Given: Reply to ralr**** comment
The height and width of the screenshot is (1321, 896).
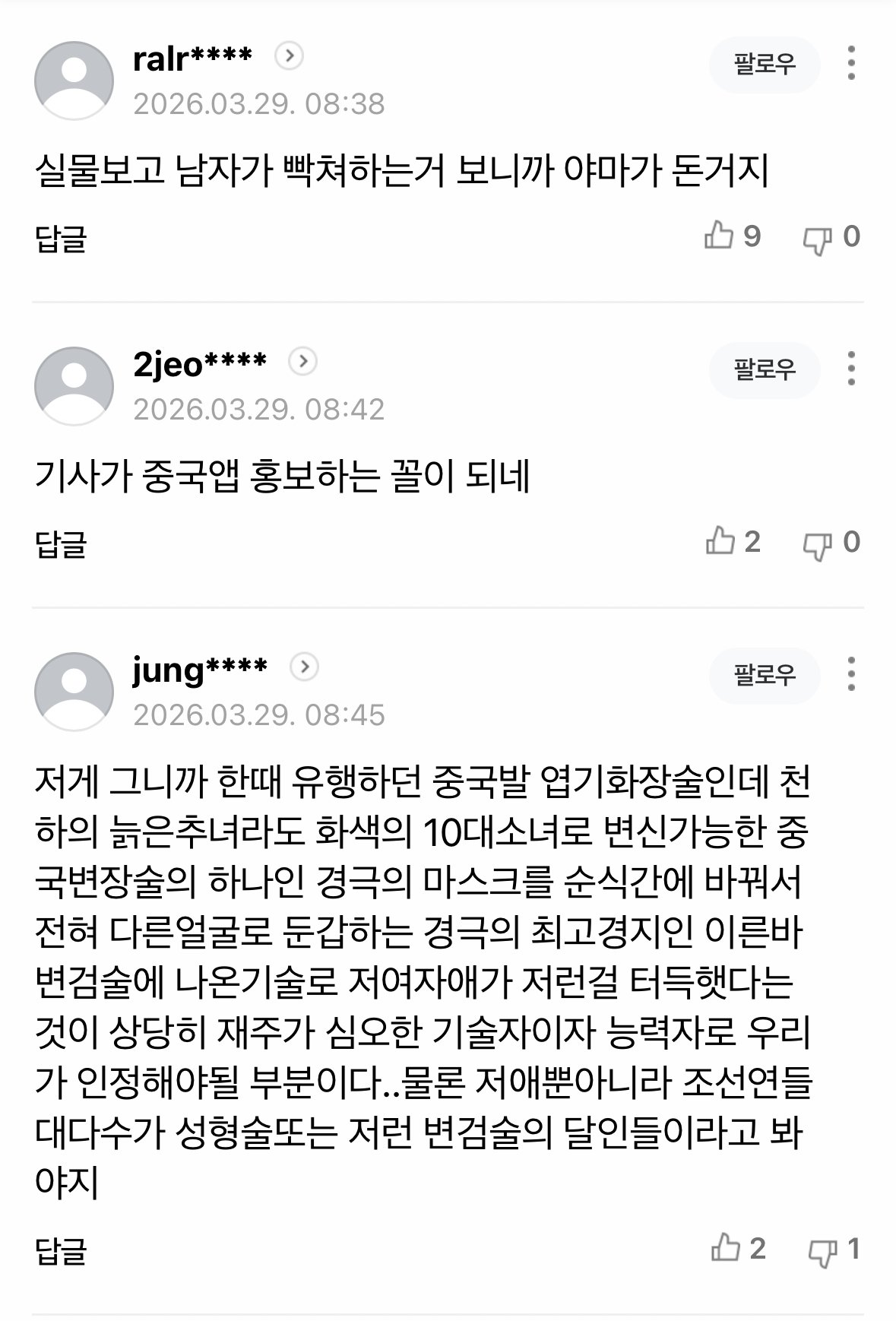Looking at the screenshot, I should [61, 239].
